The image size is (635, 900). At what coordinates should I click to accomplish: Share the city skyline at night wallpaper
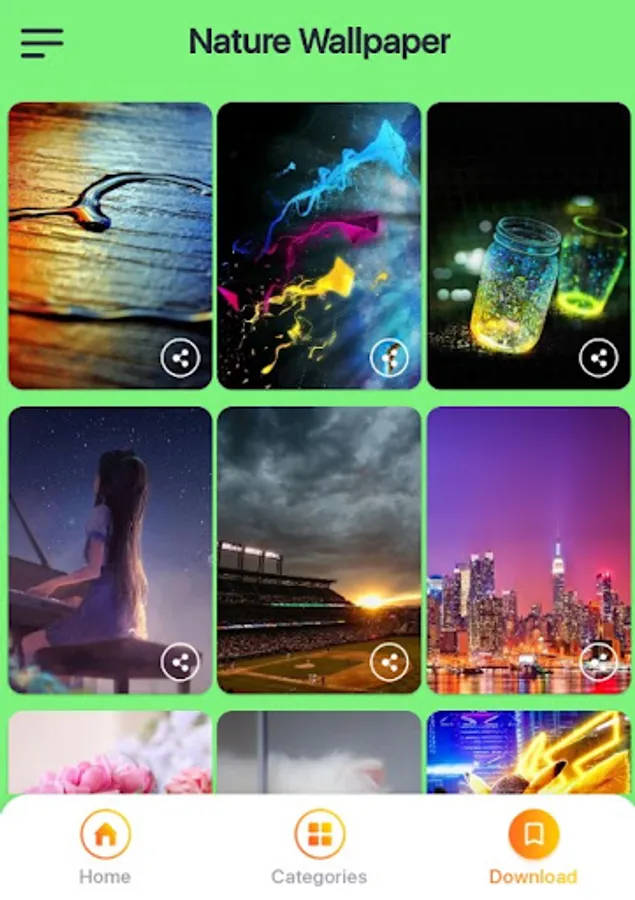(598, 662)
